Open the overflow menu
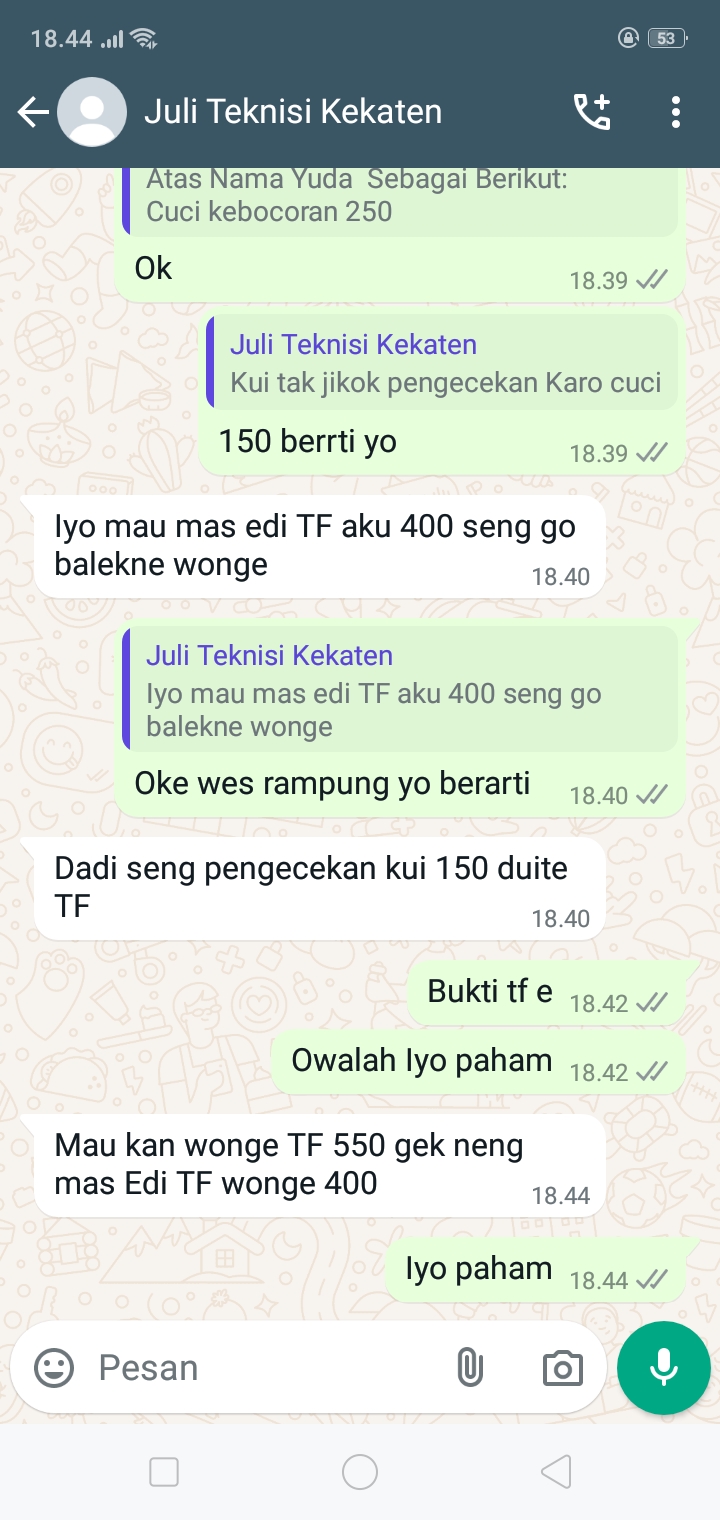Viewport: 720px width, 1520px height. click(676, 112)
